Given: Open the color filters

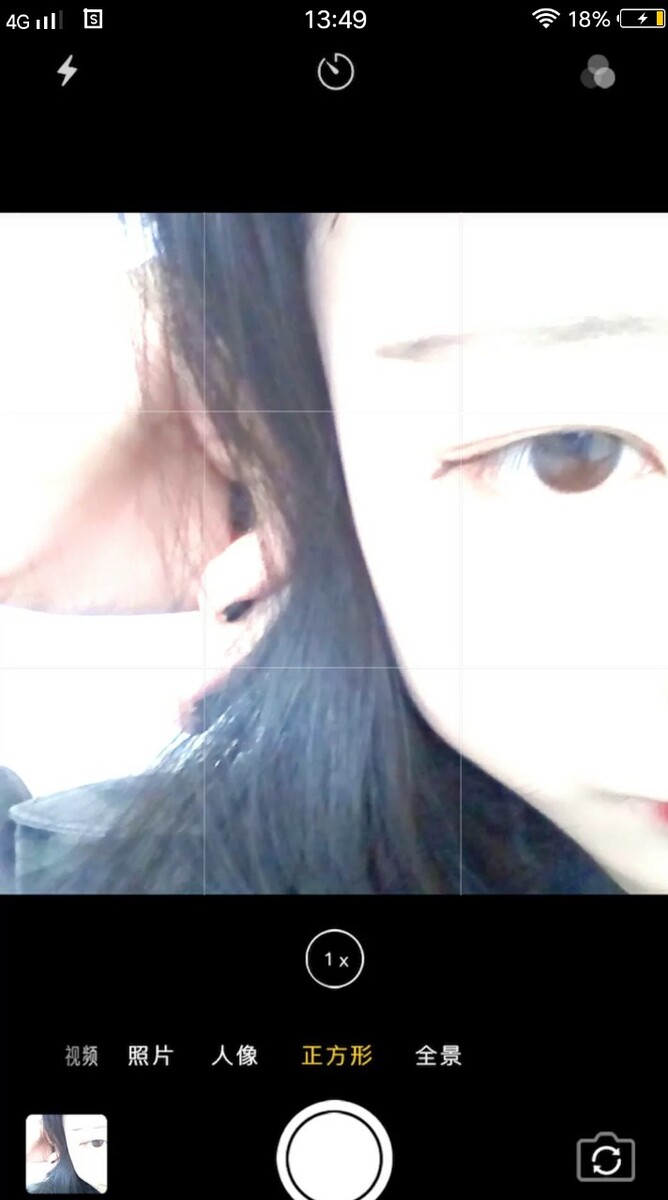Looking at the screenshot, I should point(598,73).
